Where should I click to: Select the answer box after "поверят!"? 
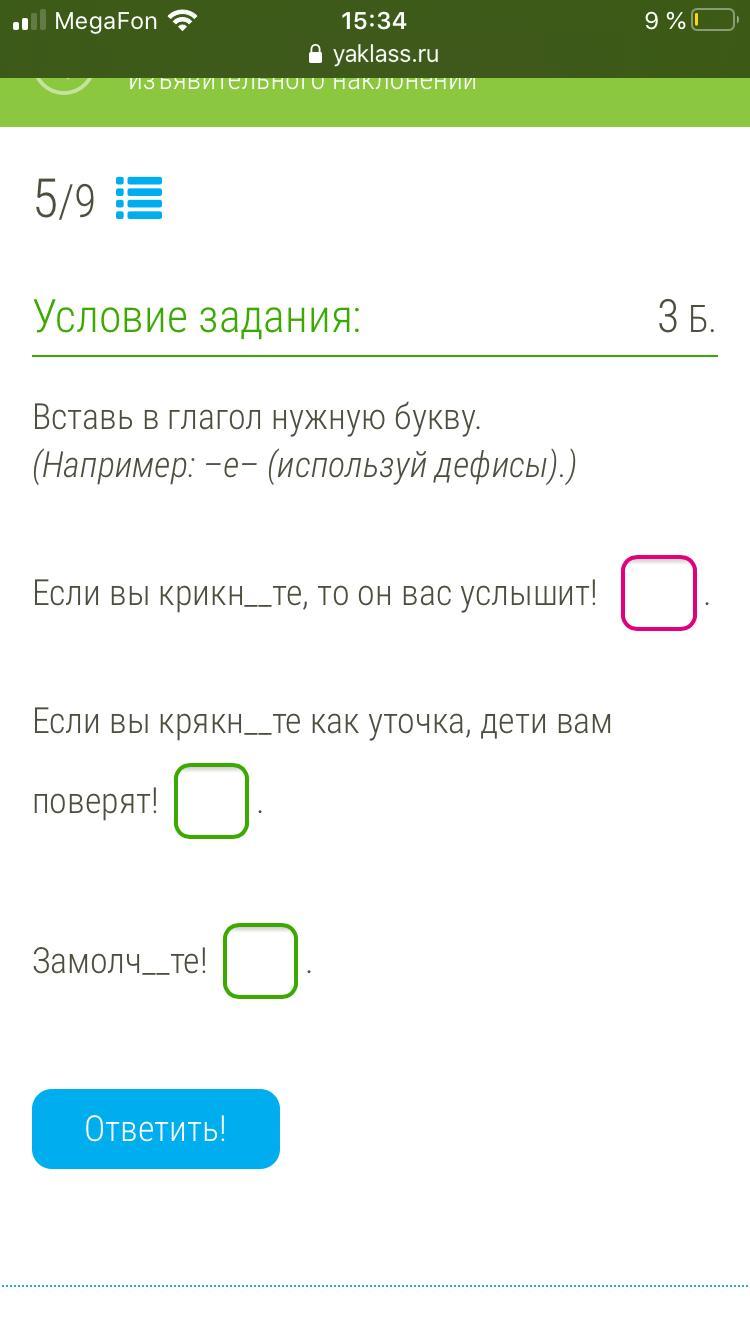[212, 801]
